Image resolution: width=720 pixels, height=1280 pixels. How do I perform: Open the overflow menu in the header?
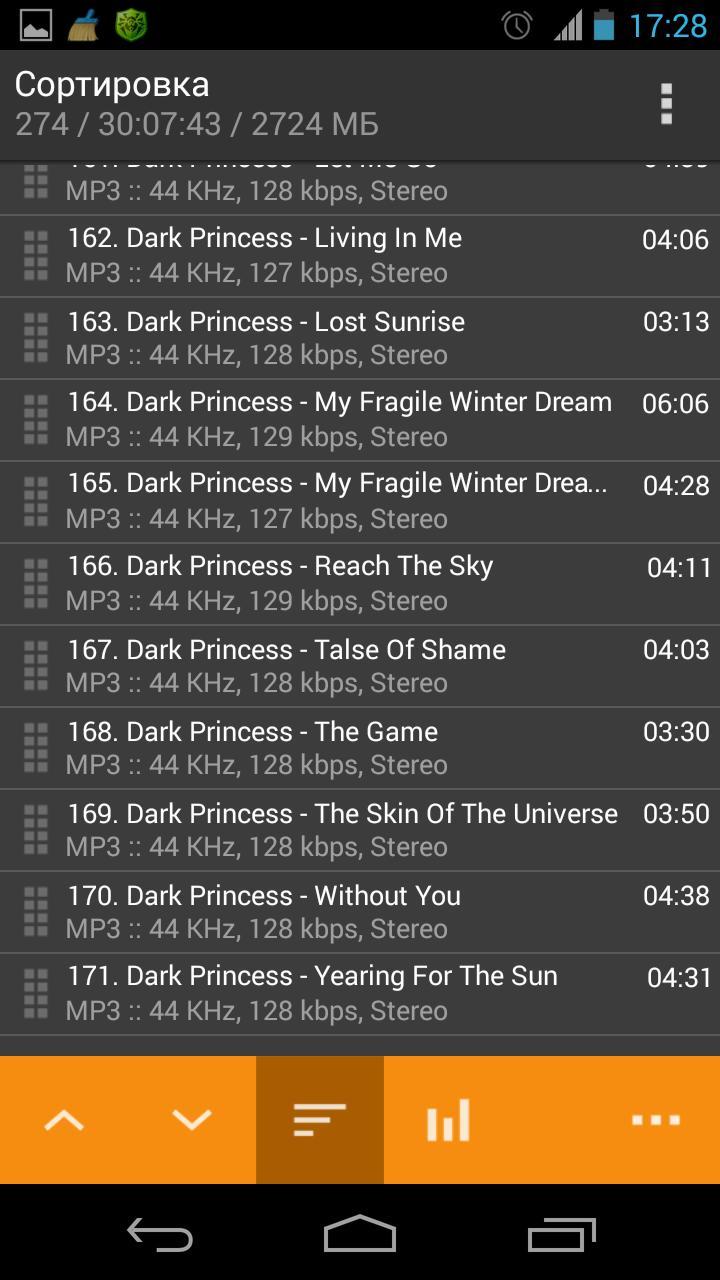pyautogui.click(x=666, y=104)
